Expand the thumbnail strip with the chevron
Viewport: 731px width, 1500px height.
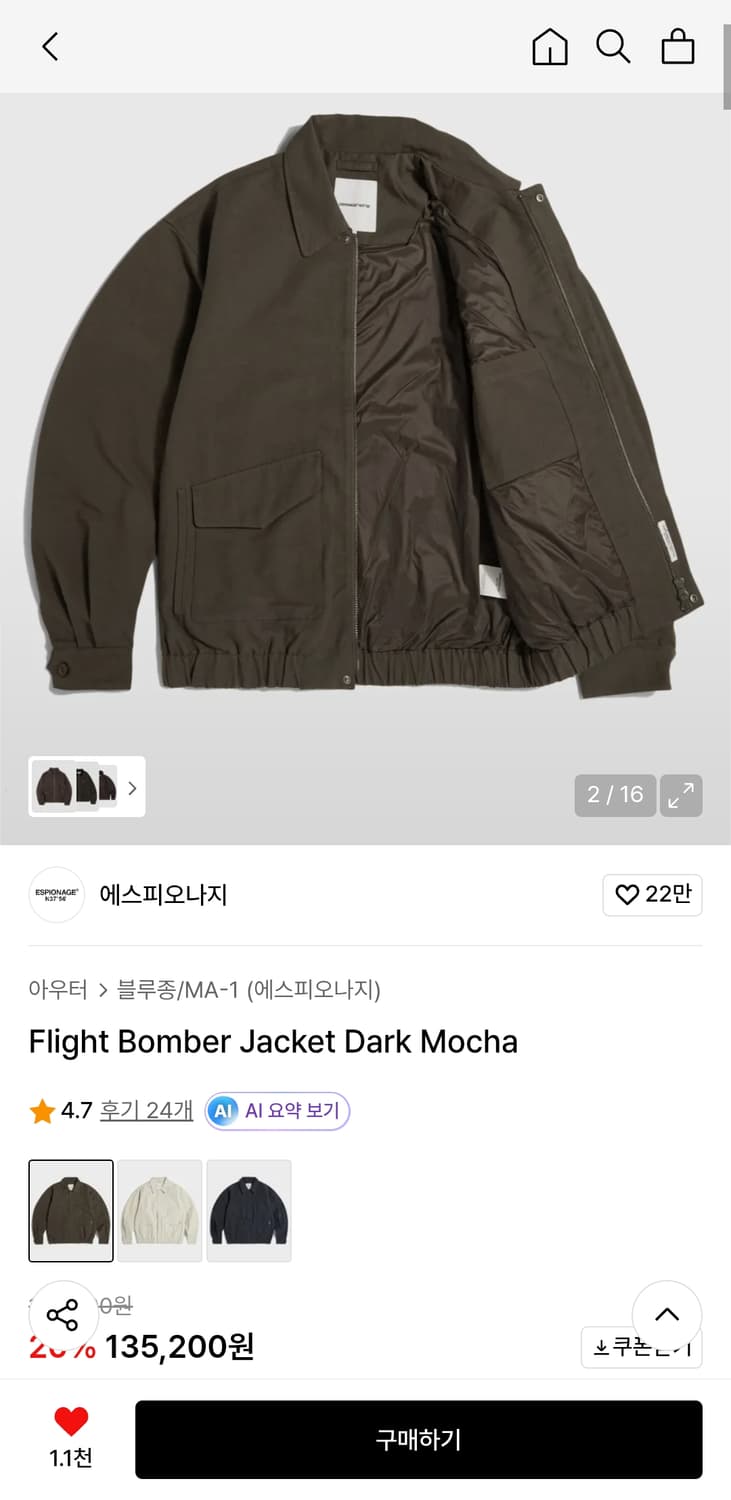[131, 788]
